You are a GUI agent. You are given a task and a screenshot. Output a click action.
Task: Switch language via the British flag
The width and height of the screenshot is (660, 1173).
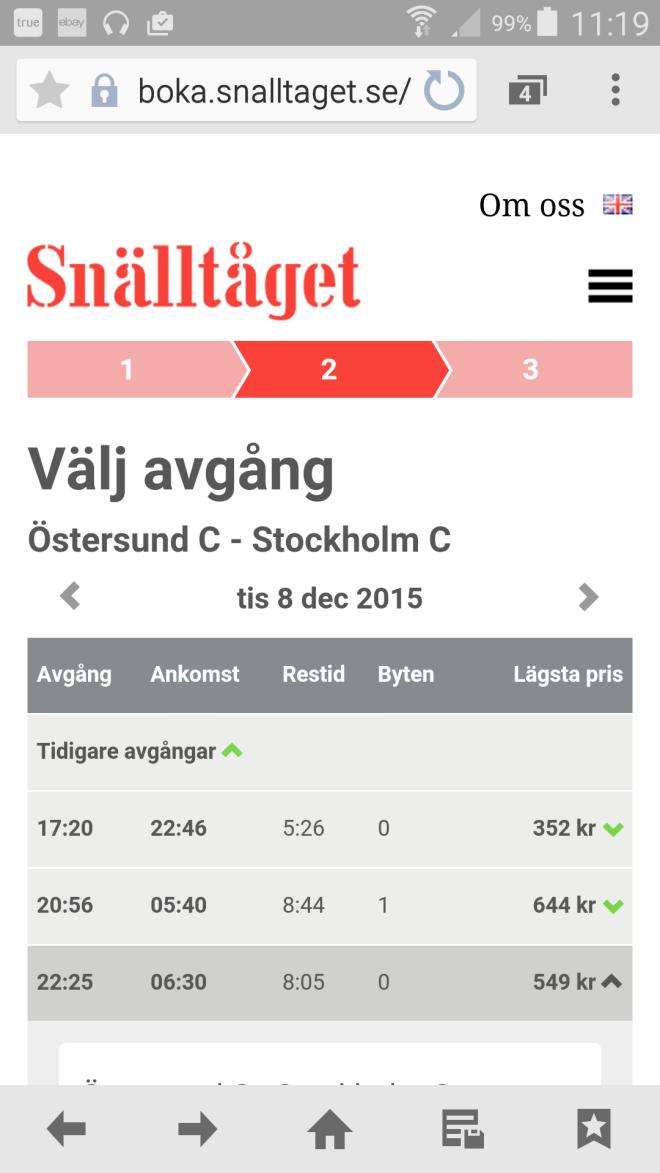pyautogui.click(x=617, y=204)
